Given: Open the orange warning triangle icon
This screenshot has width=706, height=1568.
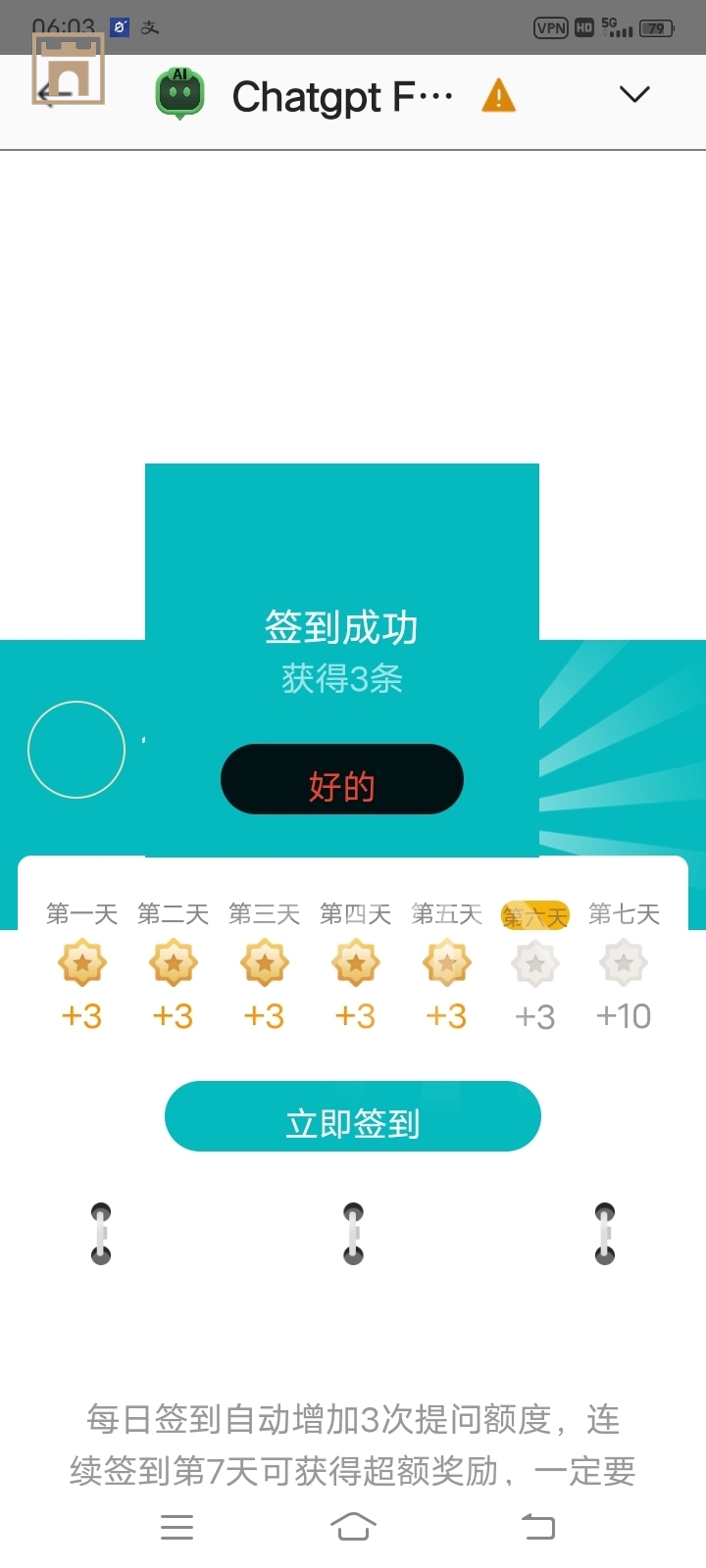Looking at the screenshot, I should click(498, 96).
